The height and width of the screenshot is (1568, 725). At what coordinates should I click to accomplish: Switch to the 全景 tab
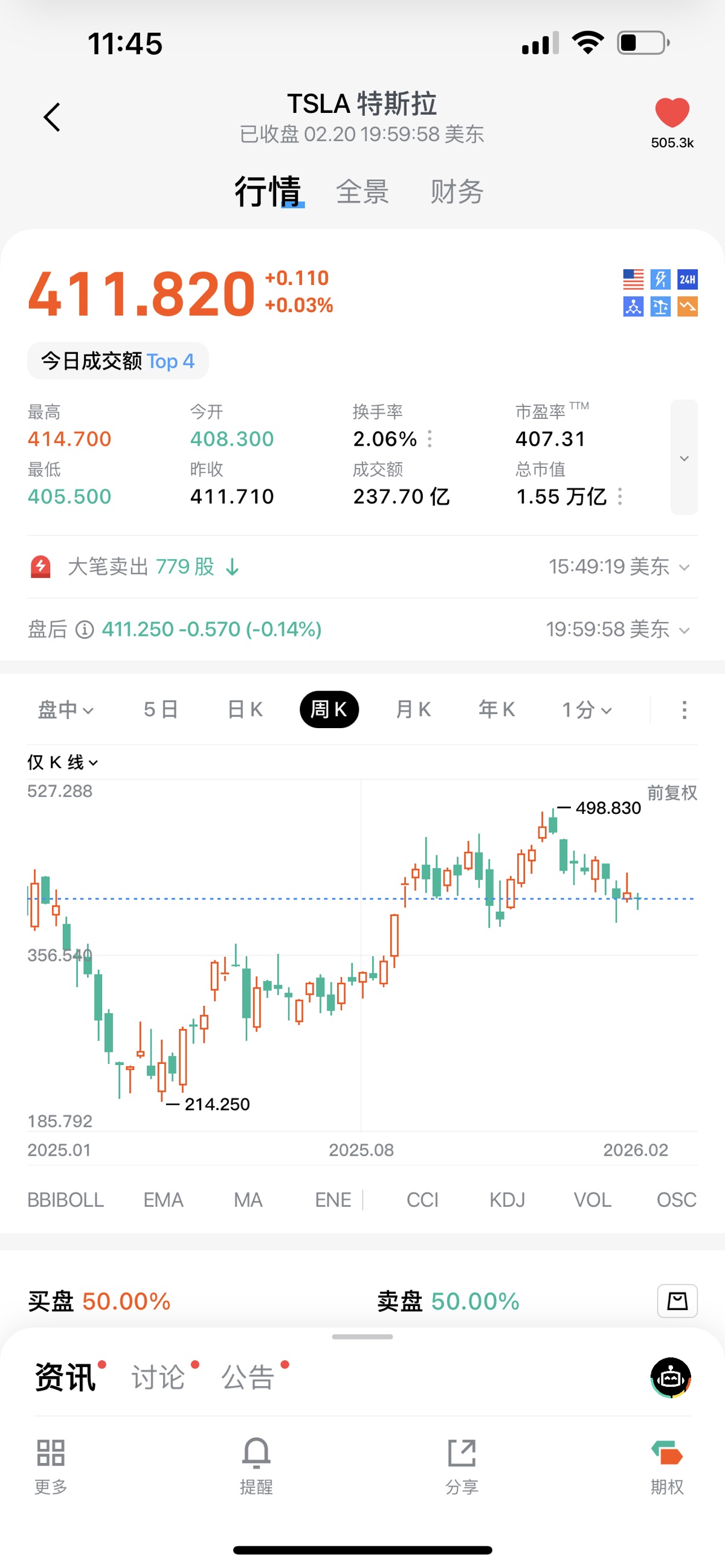(x=362, y=192)
